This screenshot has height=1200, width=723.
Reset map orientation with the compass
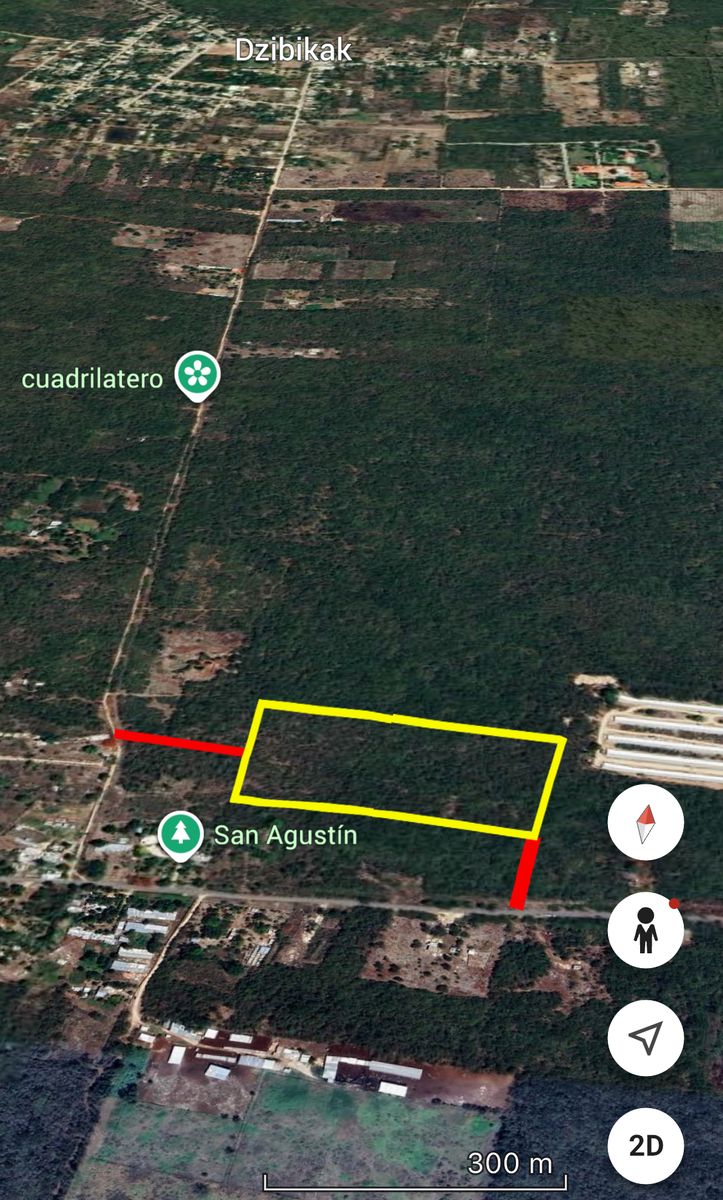tap(646, 823)
